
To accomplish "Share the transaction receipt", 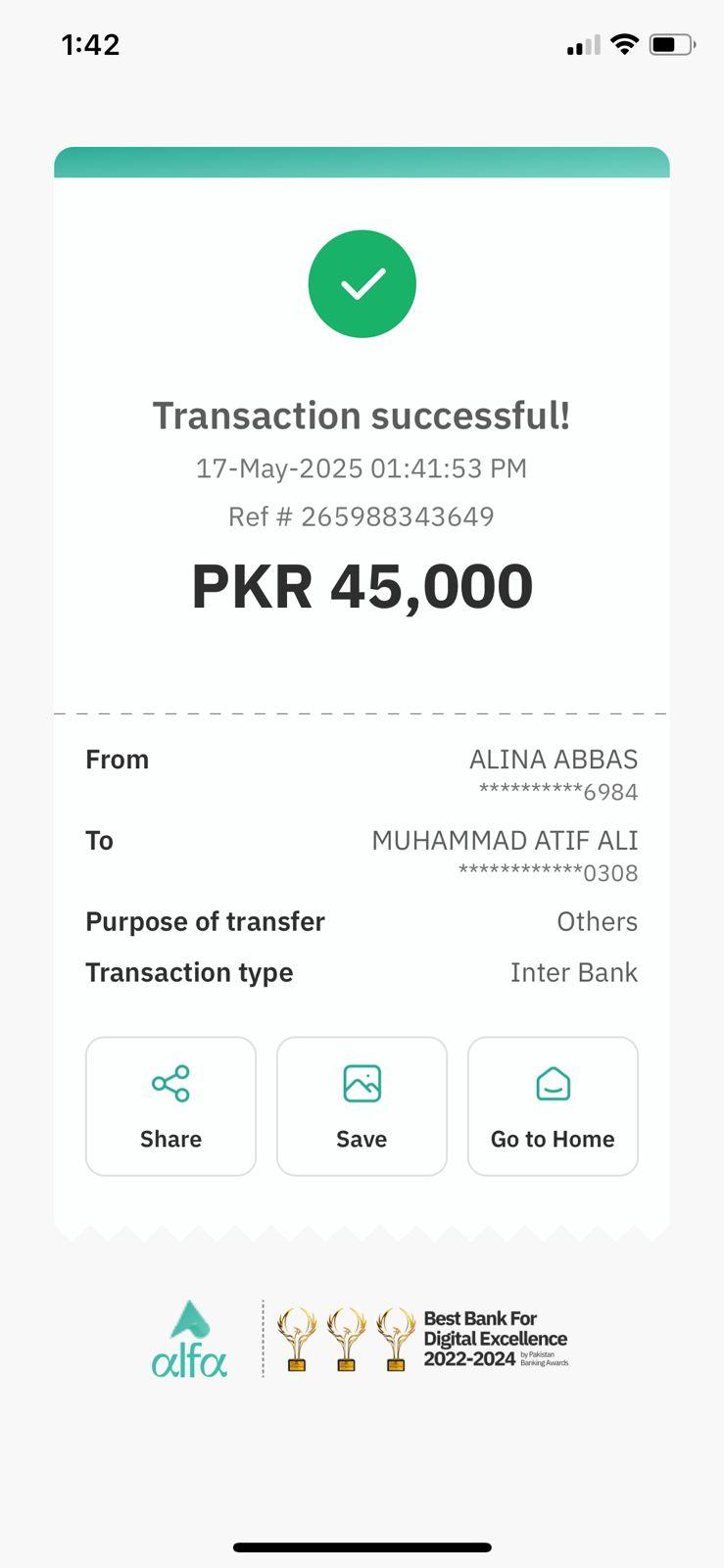I will click(x=170, y=1105).
